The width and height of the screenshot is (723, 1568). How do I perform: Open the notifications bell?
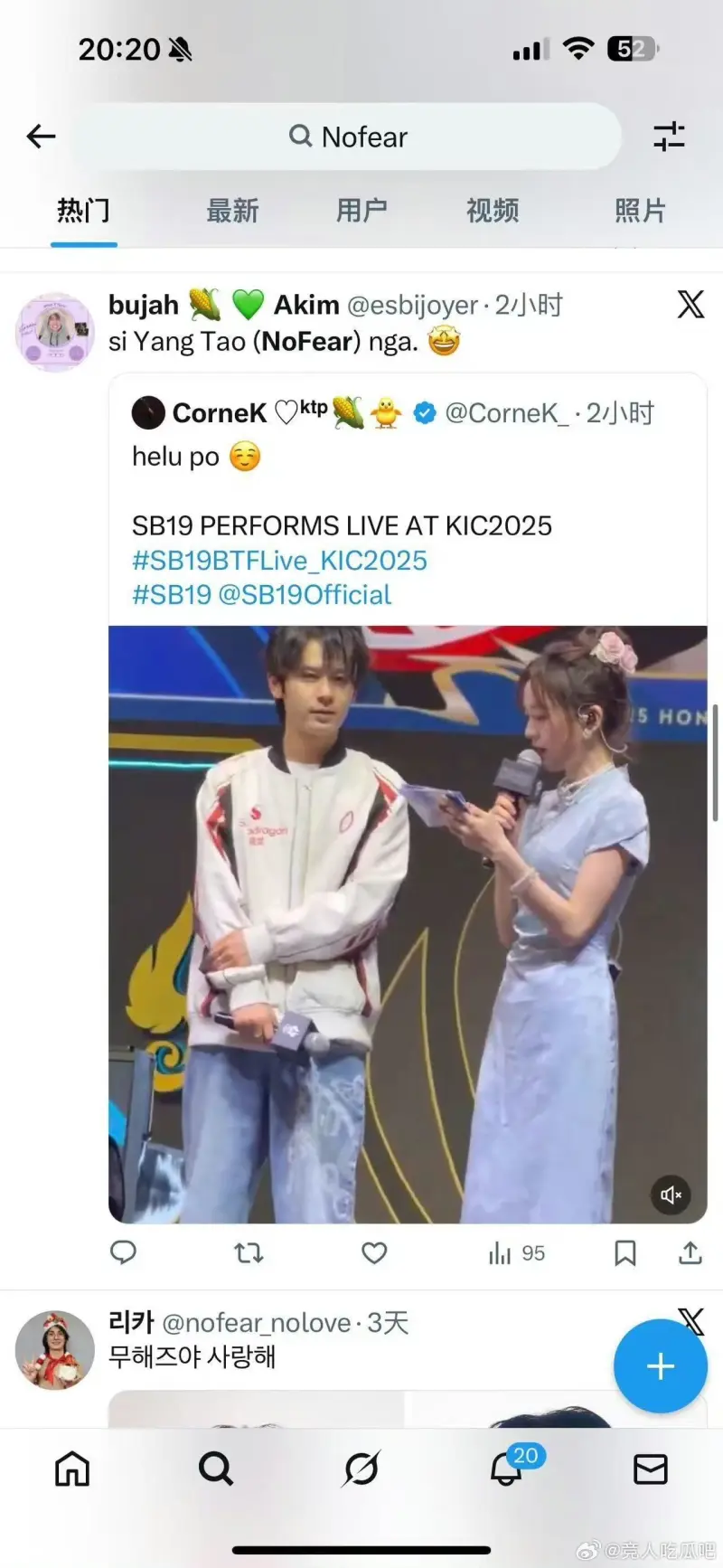[506, 1470]
